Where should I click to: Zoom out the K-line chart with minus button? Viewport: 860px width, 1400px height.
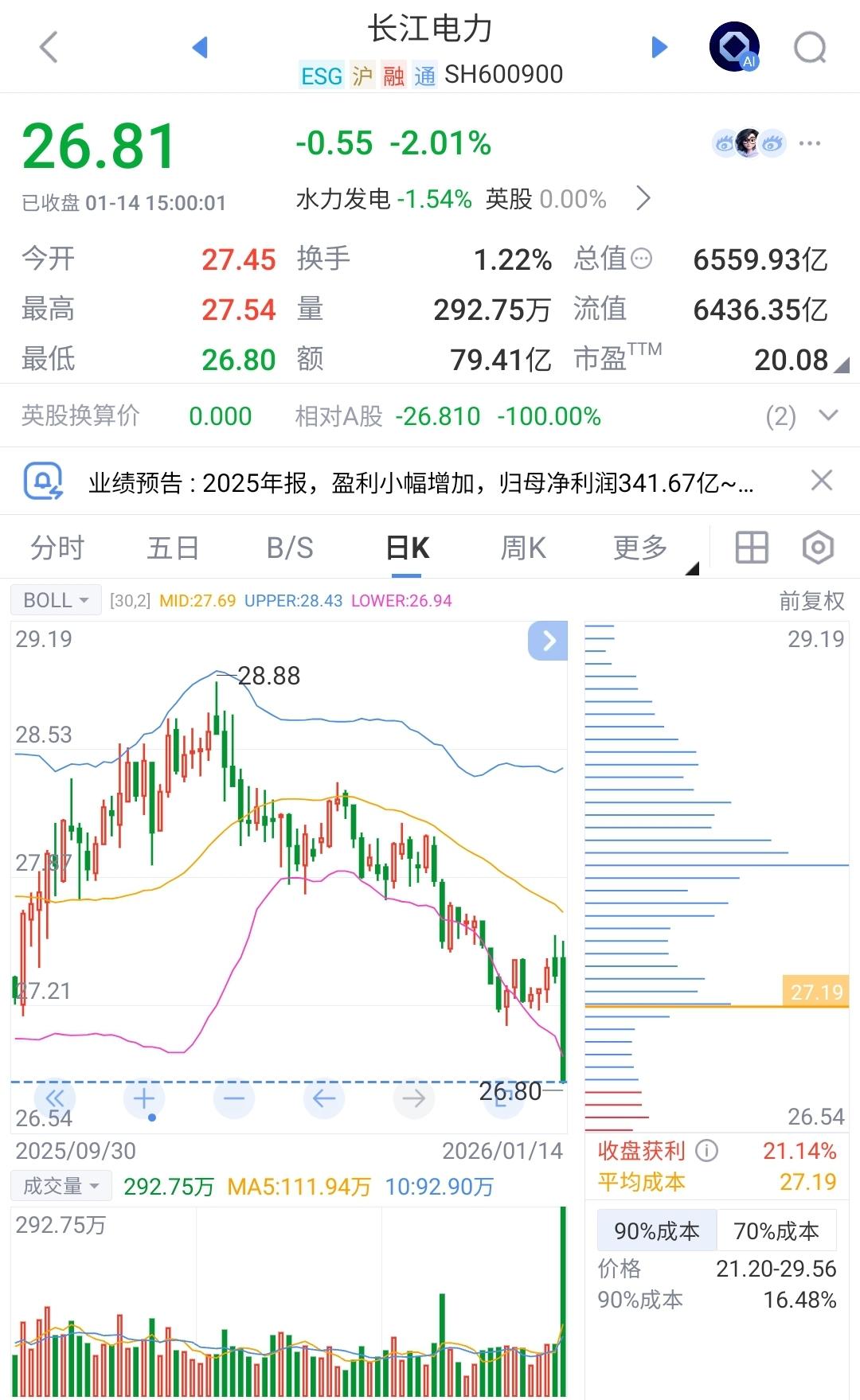[x=234, y=1098]
